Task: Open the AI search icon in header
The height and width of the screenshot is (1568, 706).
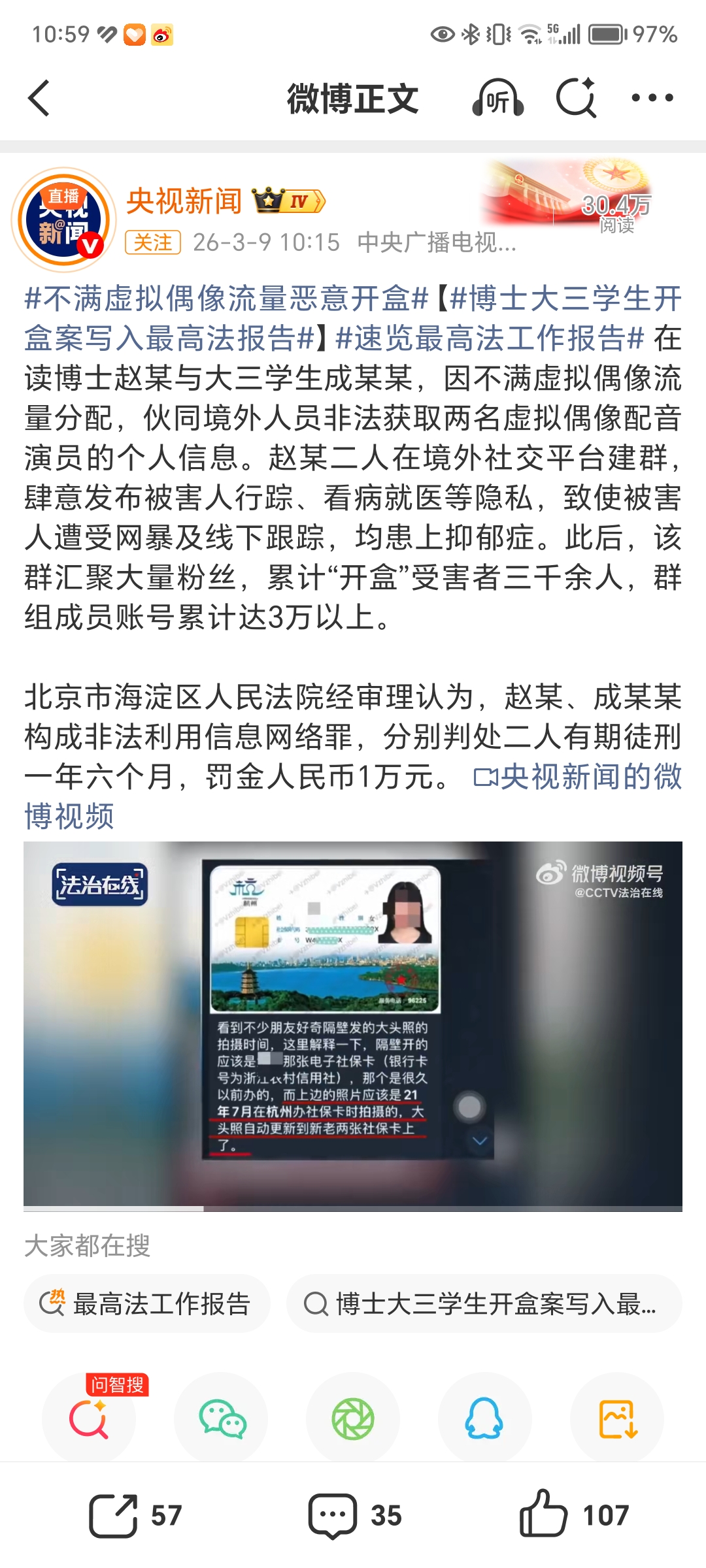Action: (576, 98)
